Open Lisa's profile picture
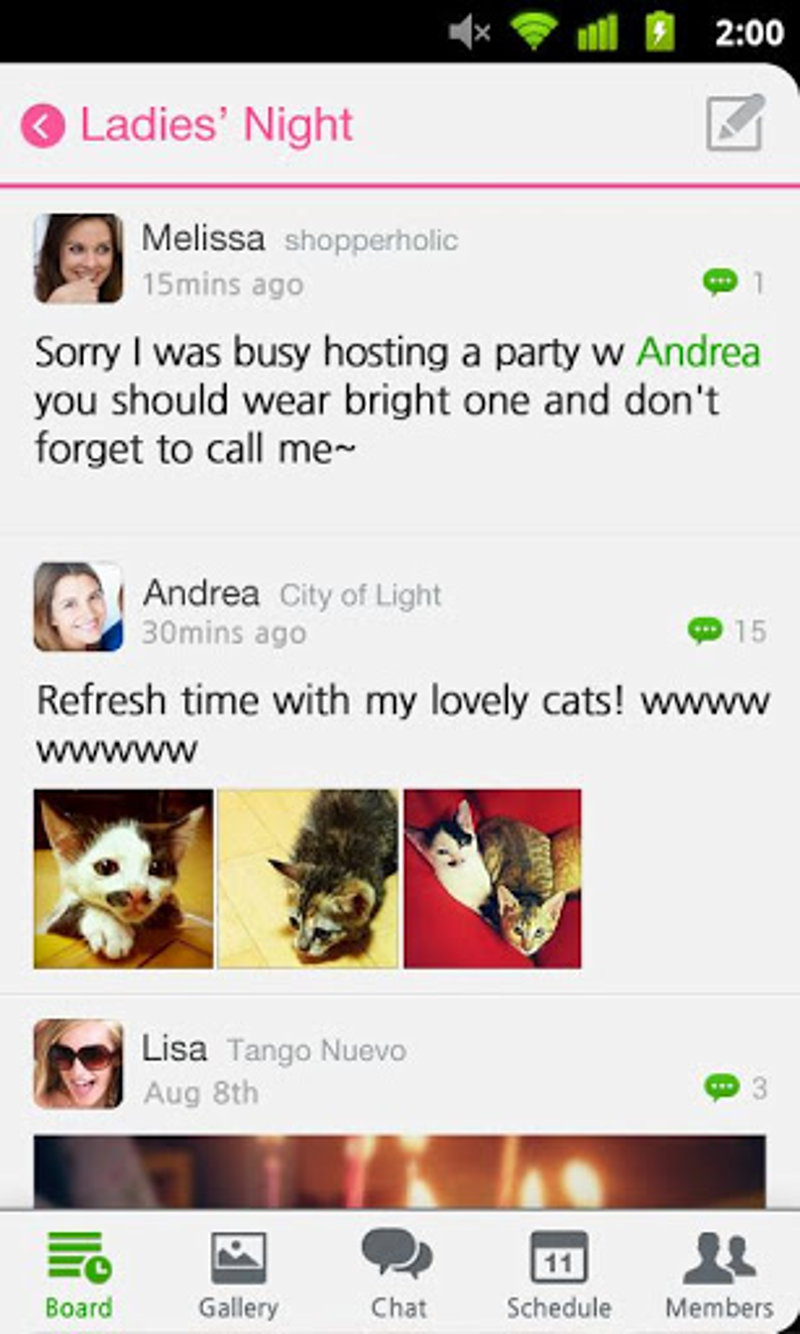 click(78, 1064)
